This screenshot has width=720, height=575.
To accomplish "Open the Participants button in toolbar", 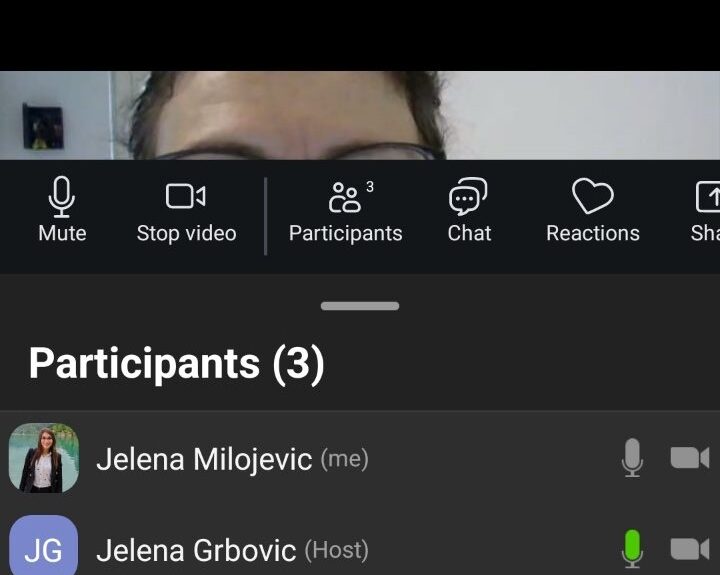I will click(345, 212).
